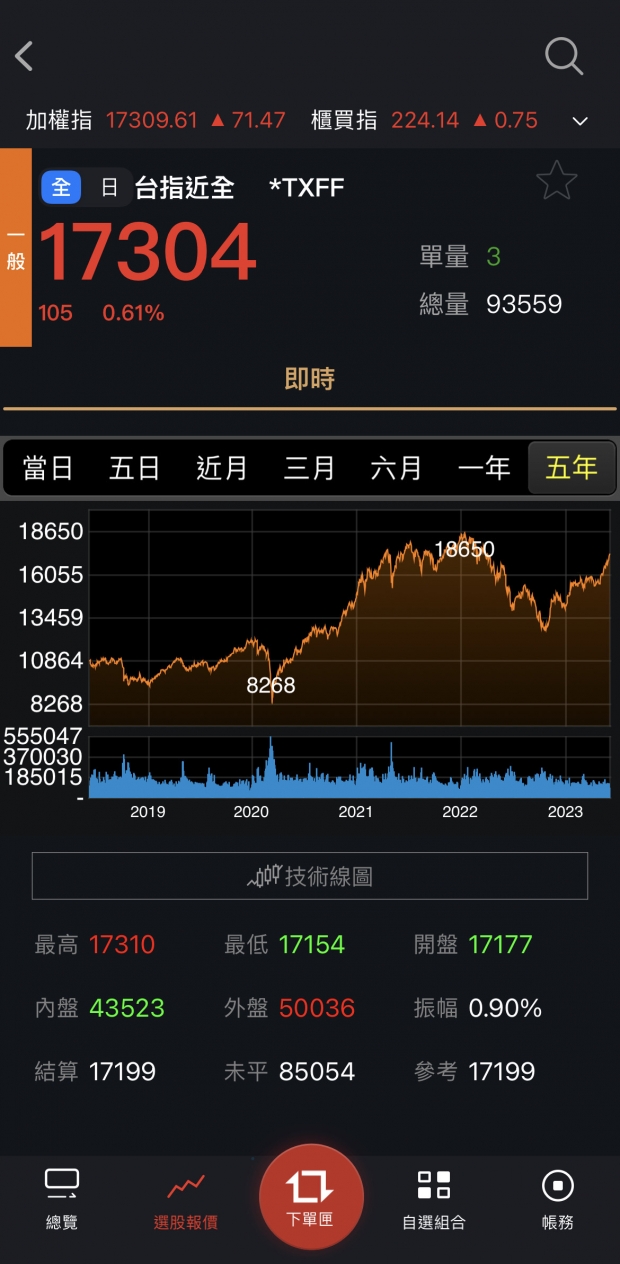The width and height of the screenshot is (620, 1264).
Task: Open the 下單匣 order button
Action: tap(310, 1197)
